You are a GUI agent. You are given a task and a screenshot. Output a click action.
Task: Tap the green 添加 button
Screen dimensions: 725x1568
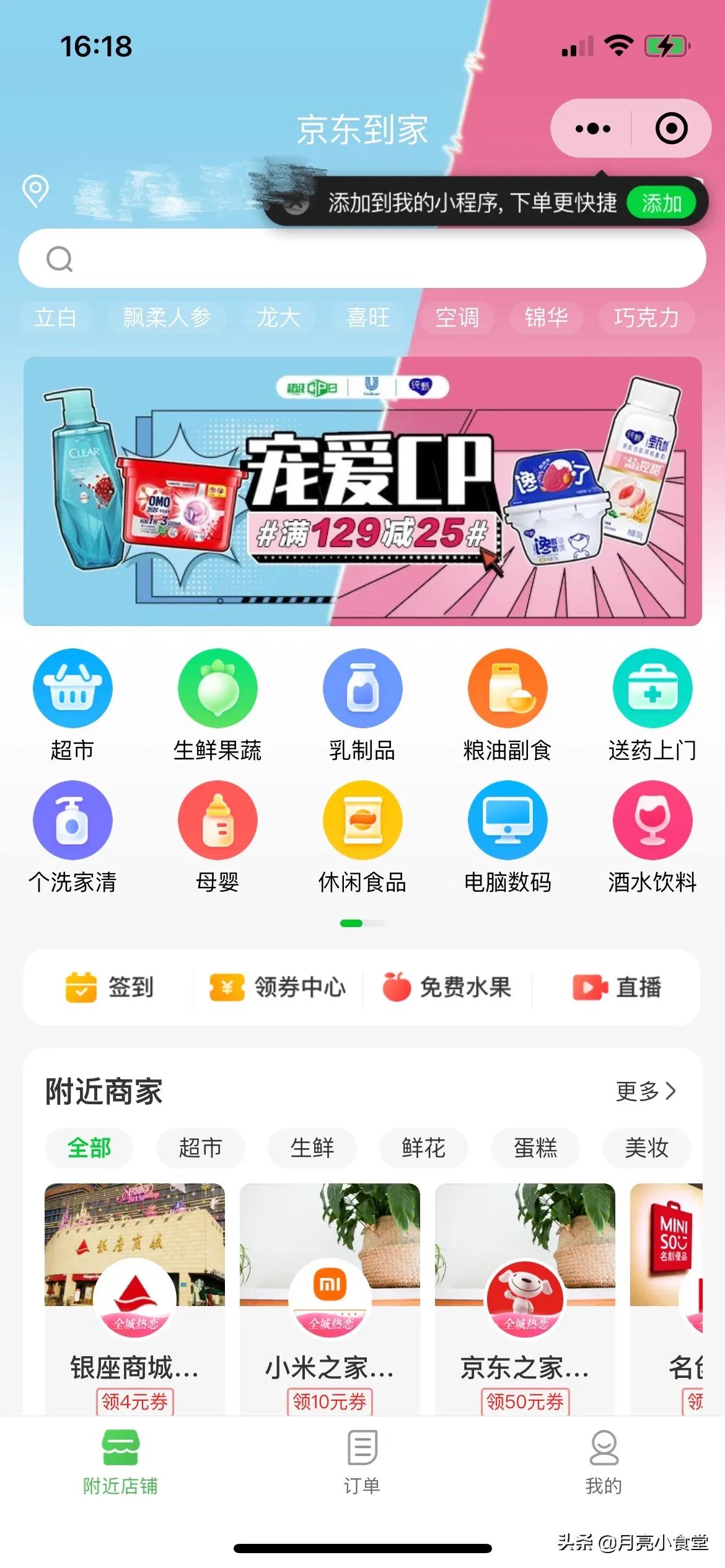point(662,203)
